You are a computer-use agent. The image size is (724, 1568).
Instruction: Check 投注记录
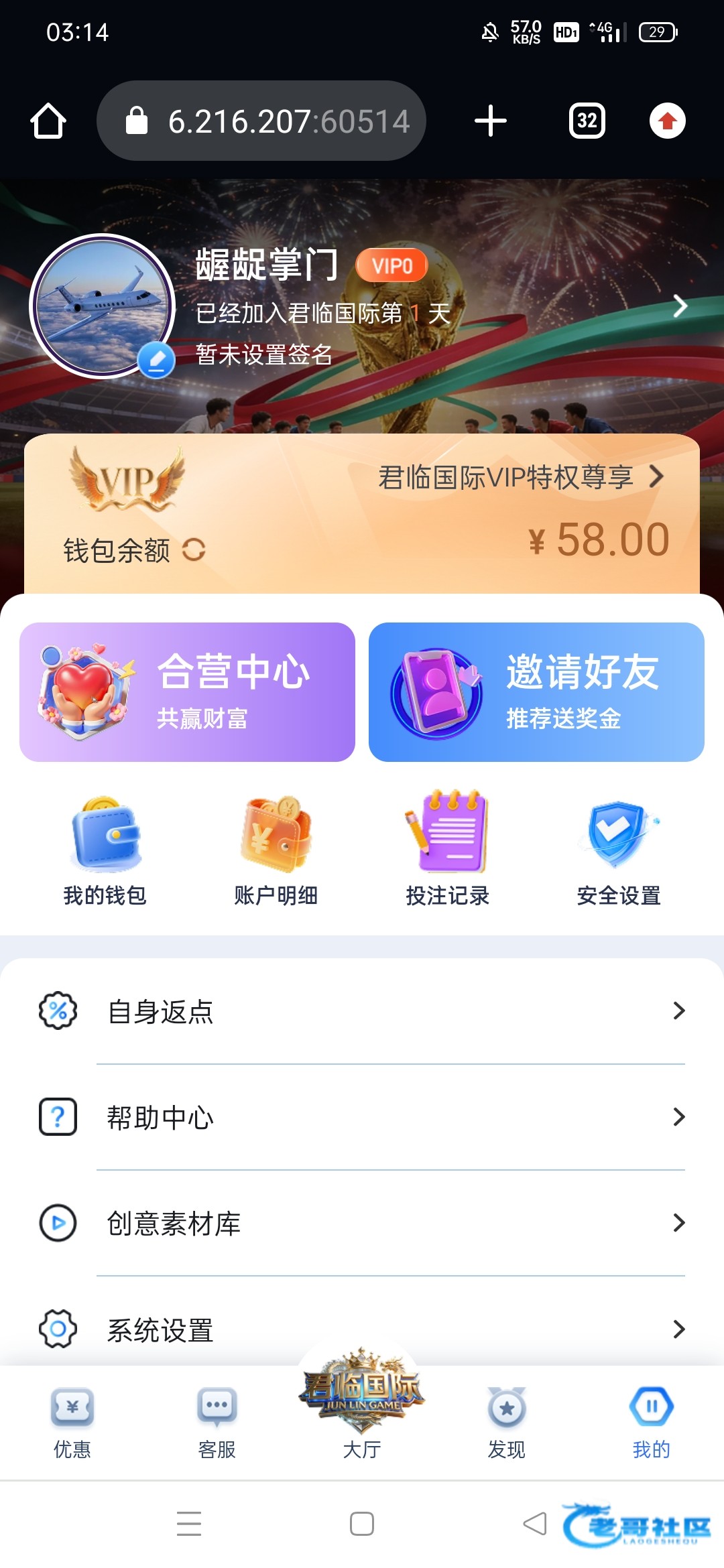tap(448, 851)
